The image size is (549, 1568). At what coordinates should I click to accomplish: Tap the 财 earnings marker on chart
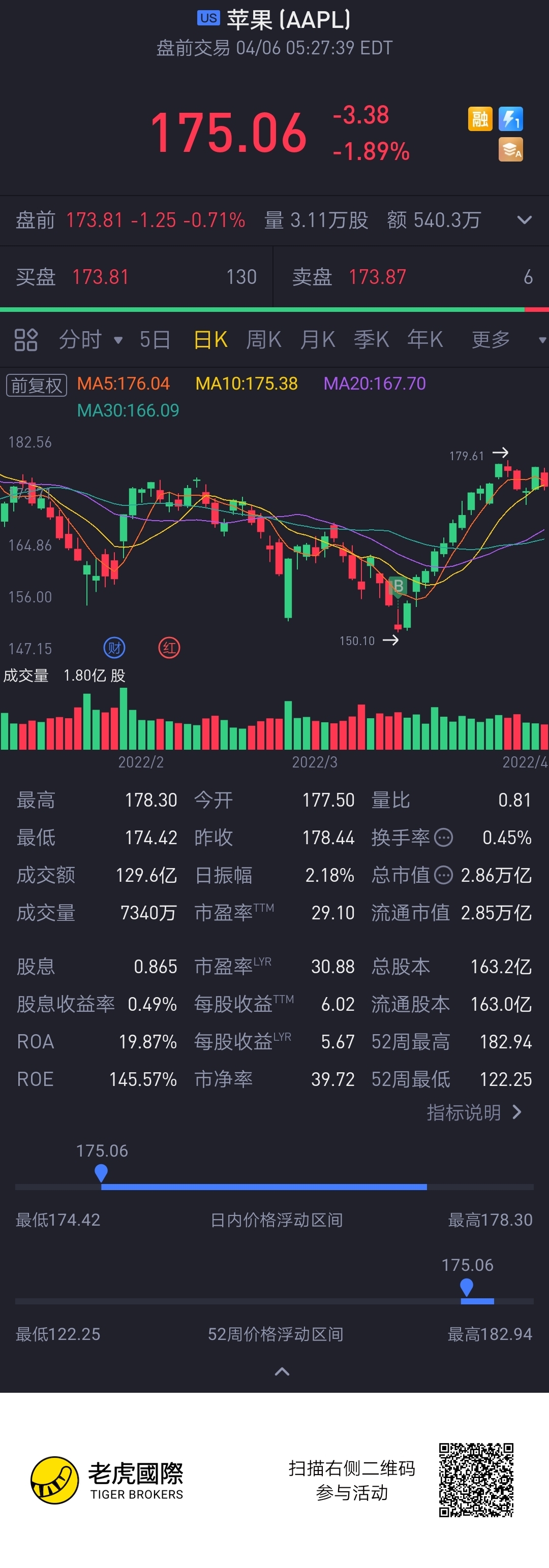tap(114, 648)
